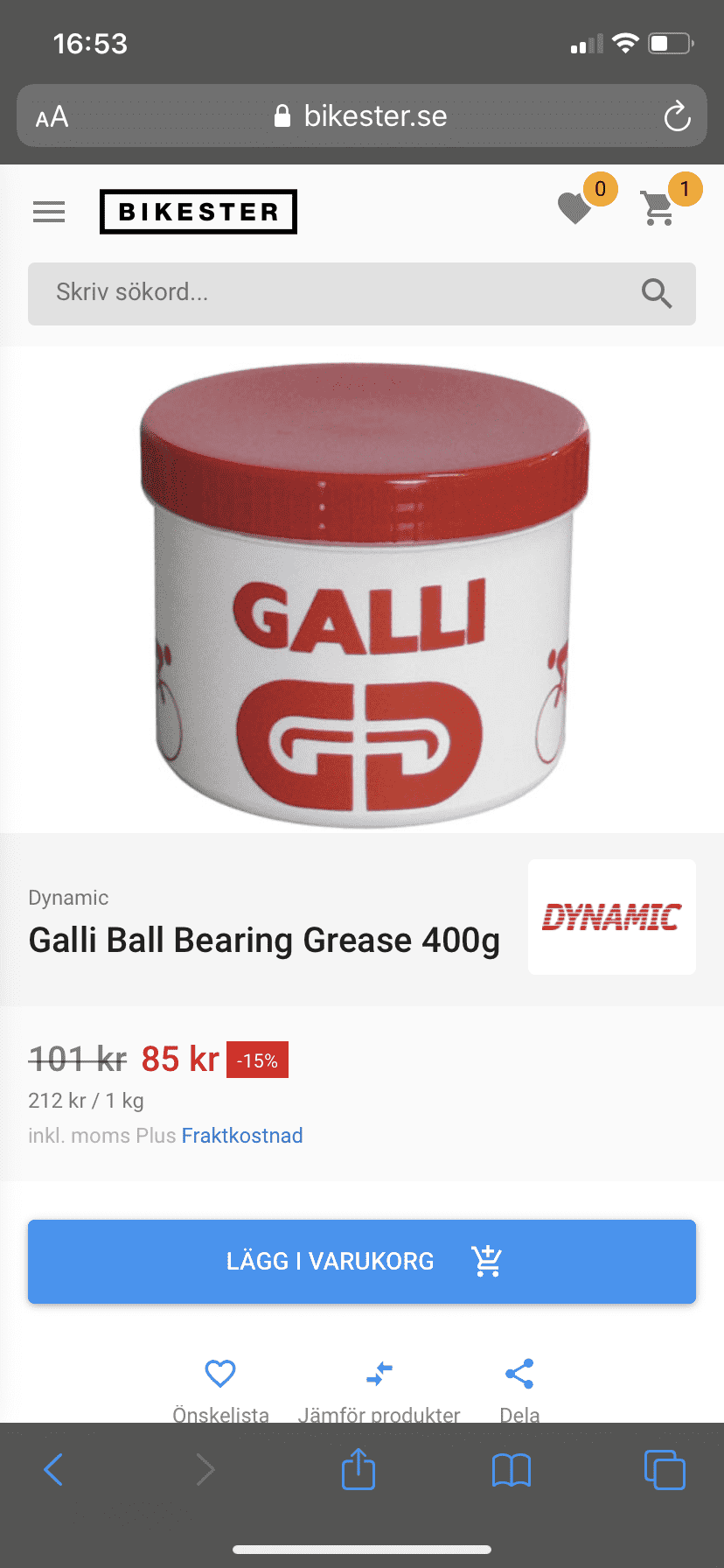Tap the magnifier search icon
The width and height of the screenshot is (724, 1568).
click(x=657, y=293)
